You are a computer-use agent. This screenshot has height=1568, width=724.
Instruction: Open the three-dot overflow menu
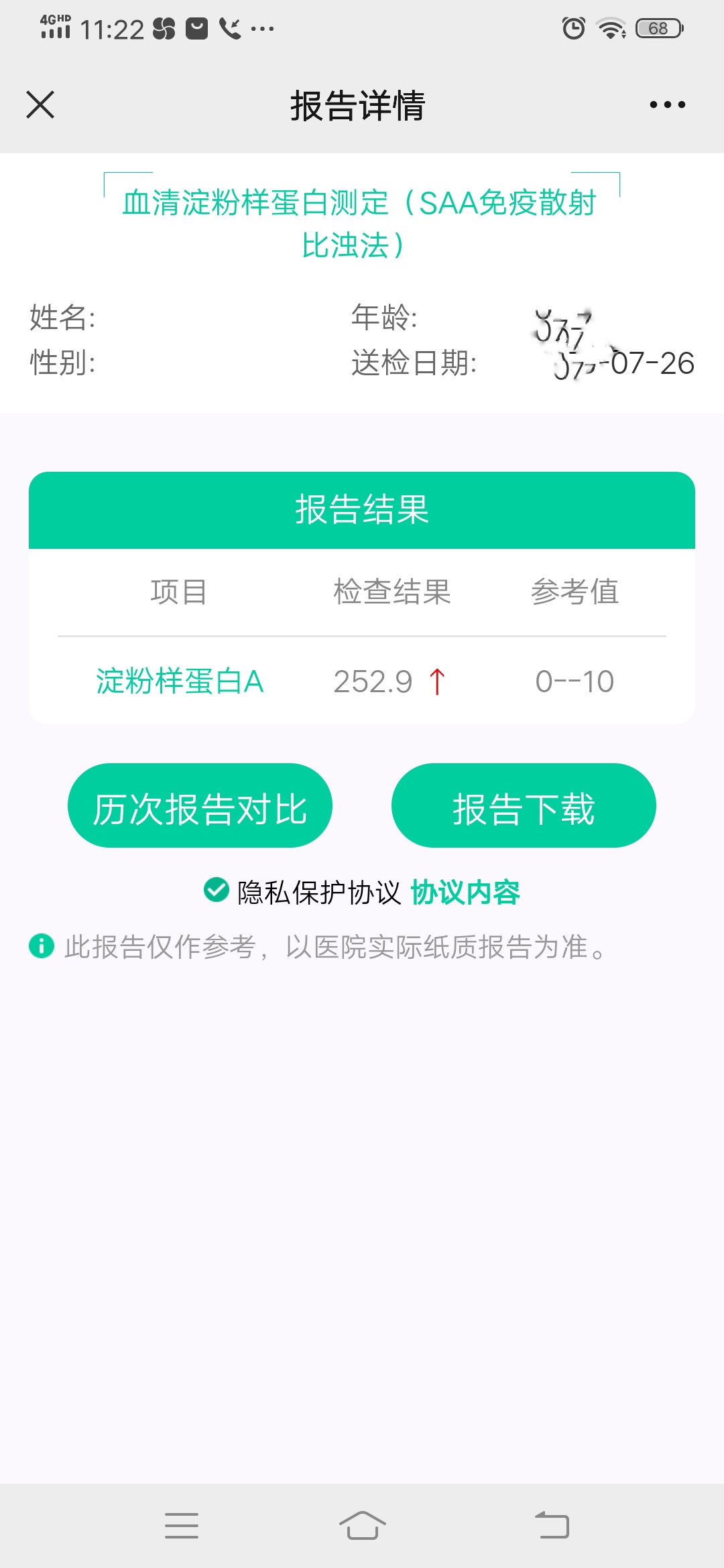[x=667, y=105]
